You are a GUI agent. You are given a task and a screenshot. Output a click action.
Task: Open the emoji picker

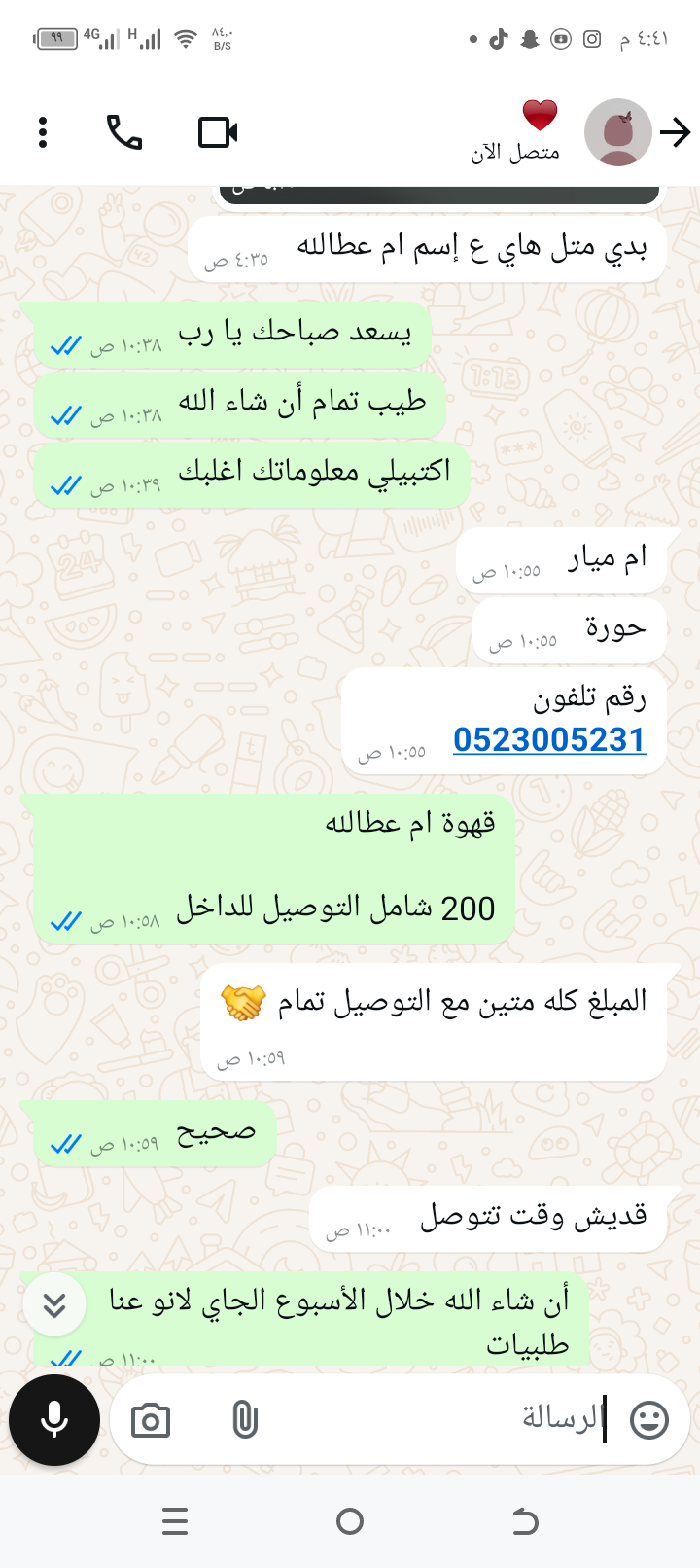649,1420
